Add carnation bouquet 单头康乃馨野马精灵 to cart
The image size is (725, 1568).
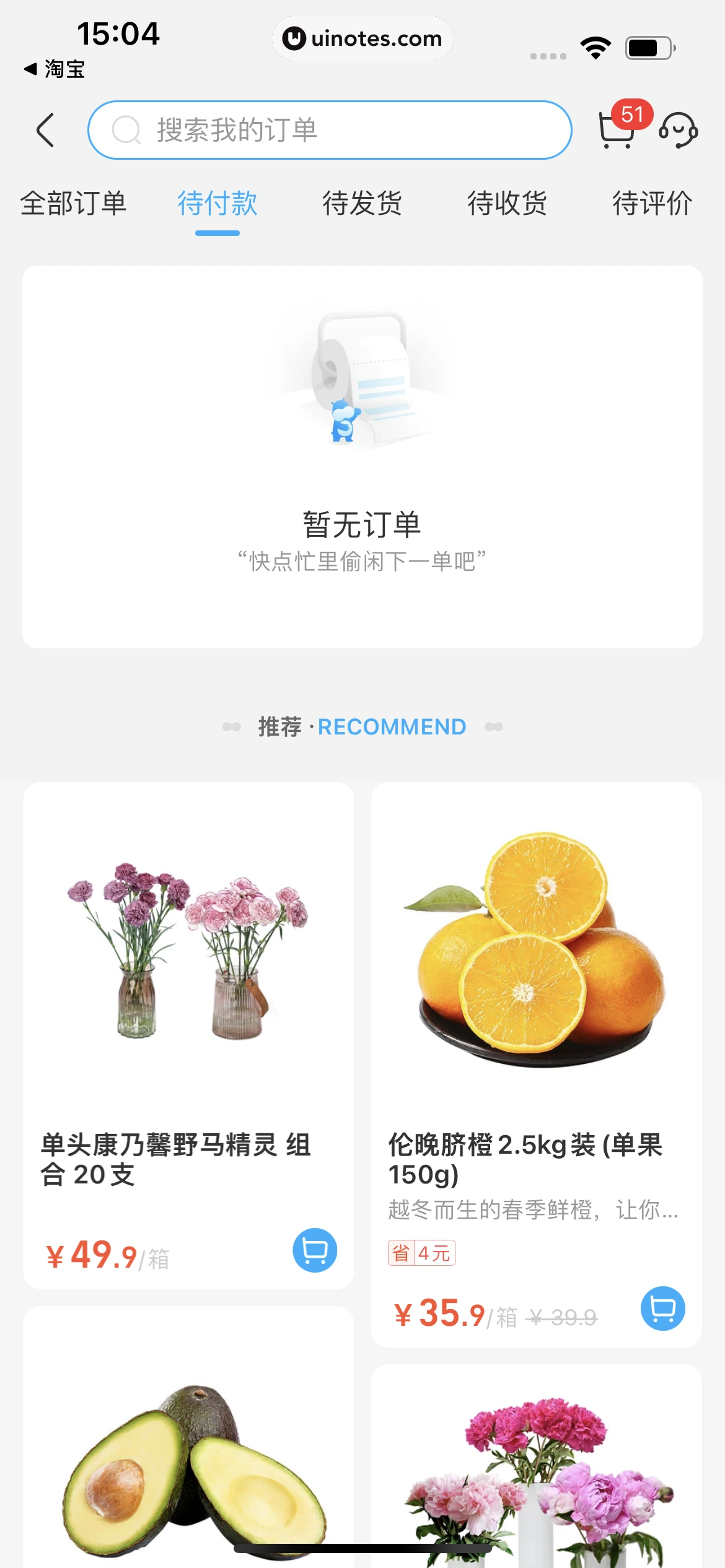pos(316,1251)
